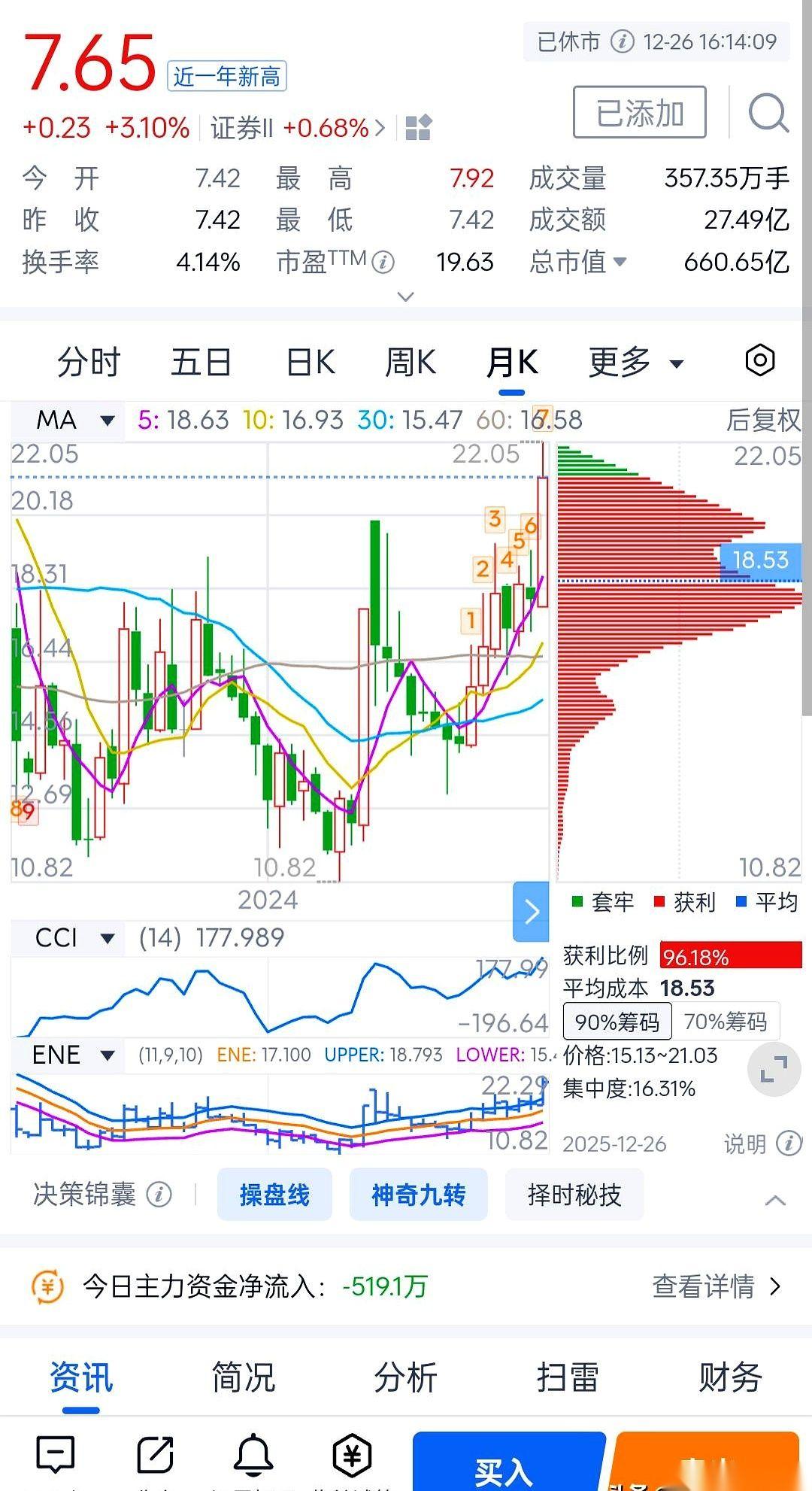This screenshot has height=1491, width=812.
Task: Tap the blue right arrow to pan chart
Action: pos(531,912)
